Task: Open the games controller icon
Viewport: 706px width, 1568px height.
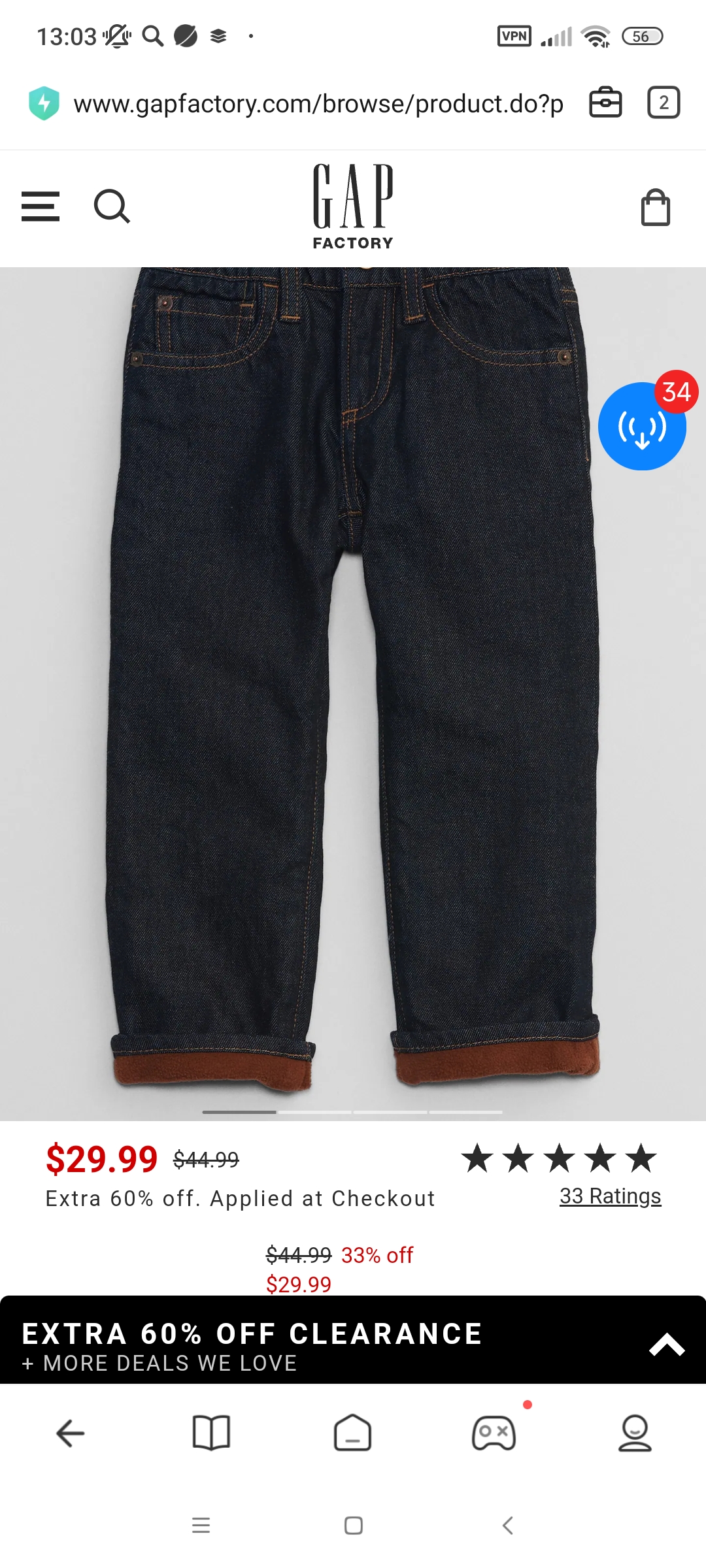Action: pos(494,1433)
